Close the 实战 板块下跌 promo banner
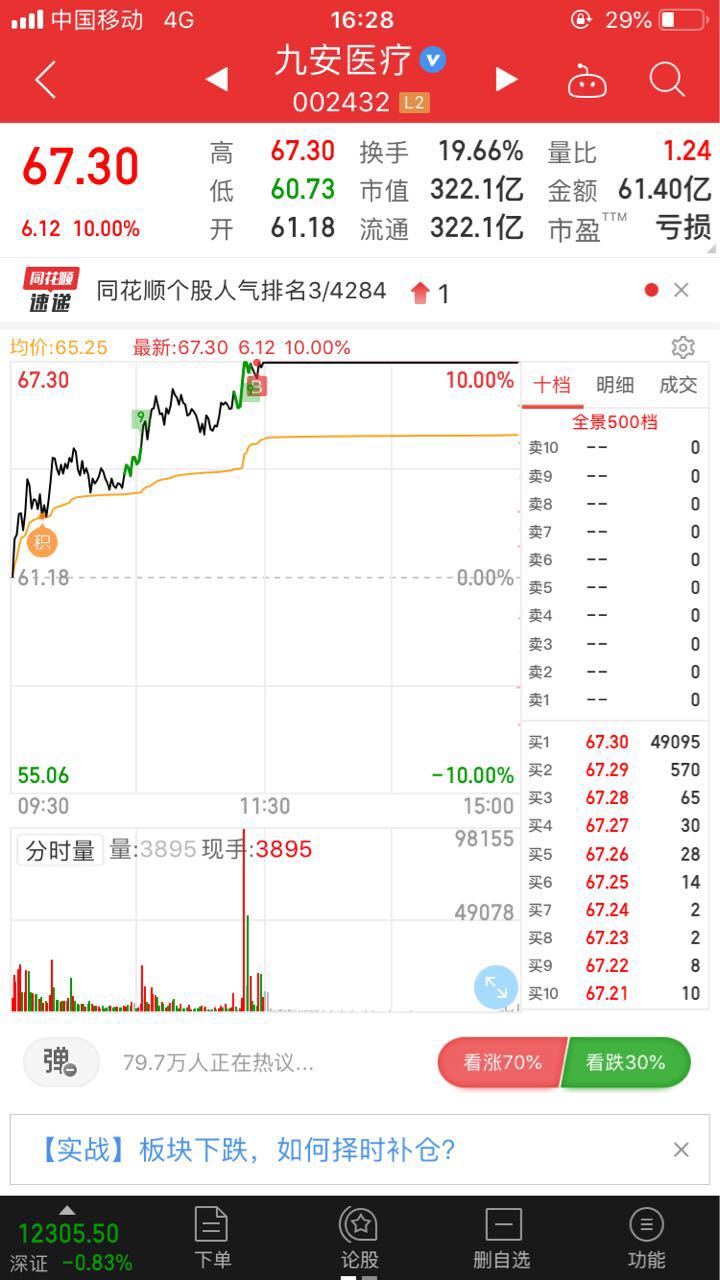 coord(681,1150)
